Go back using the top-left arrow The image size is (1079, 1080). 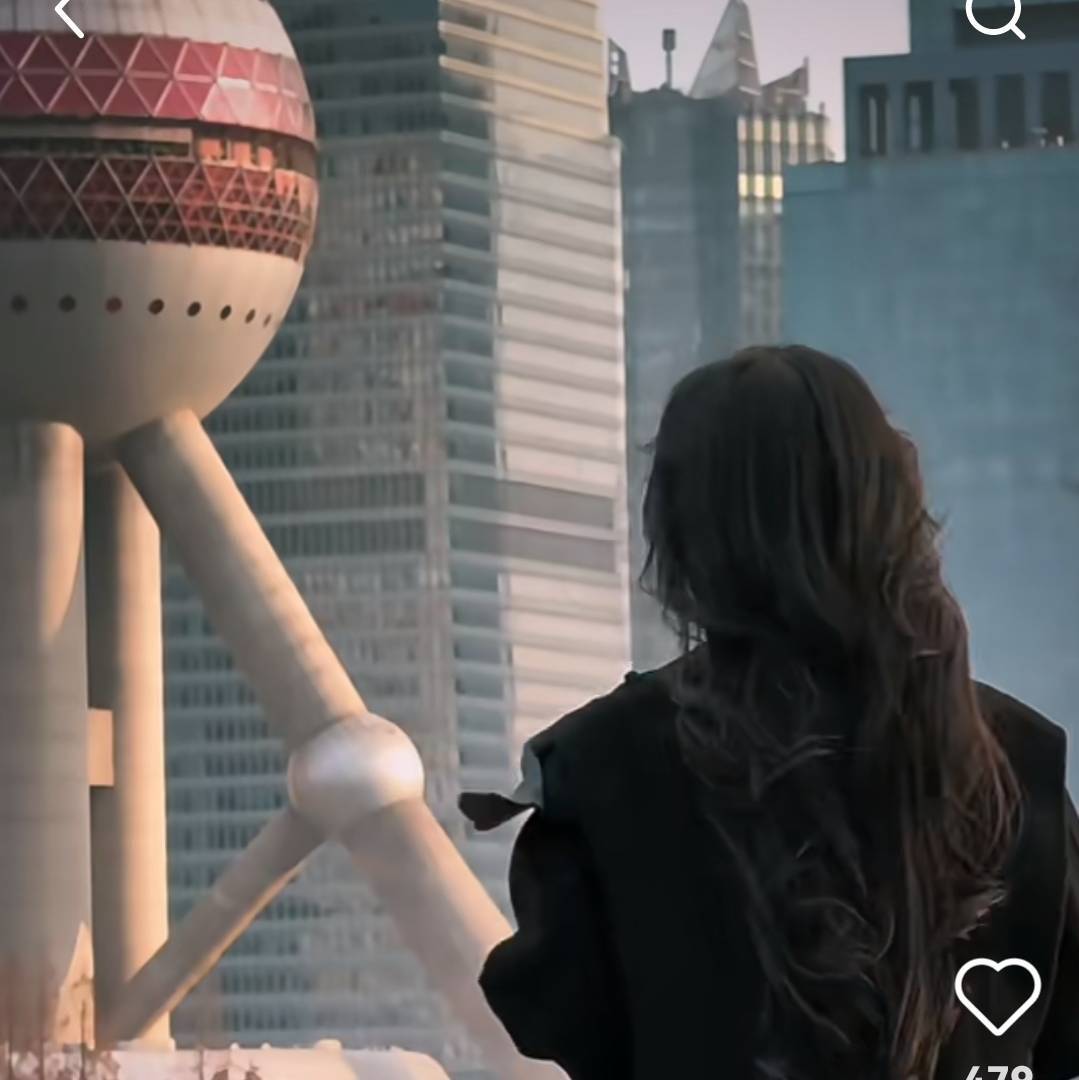[x=68, y=14]
